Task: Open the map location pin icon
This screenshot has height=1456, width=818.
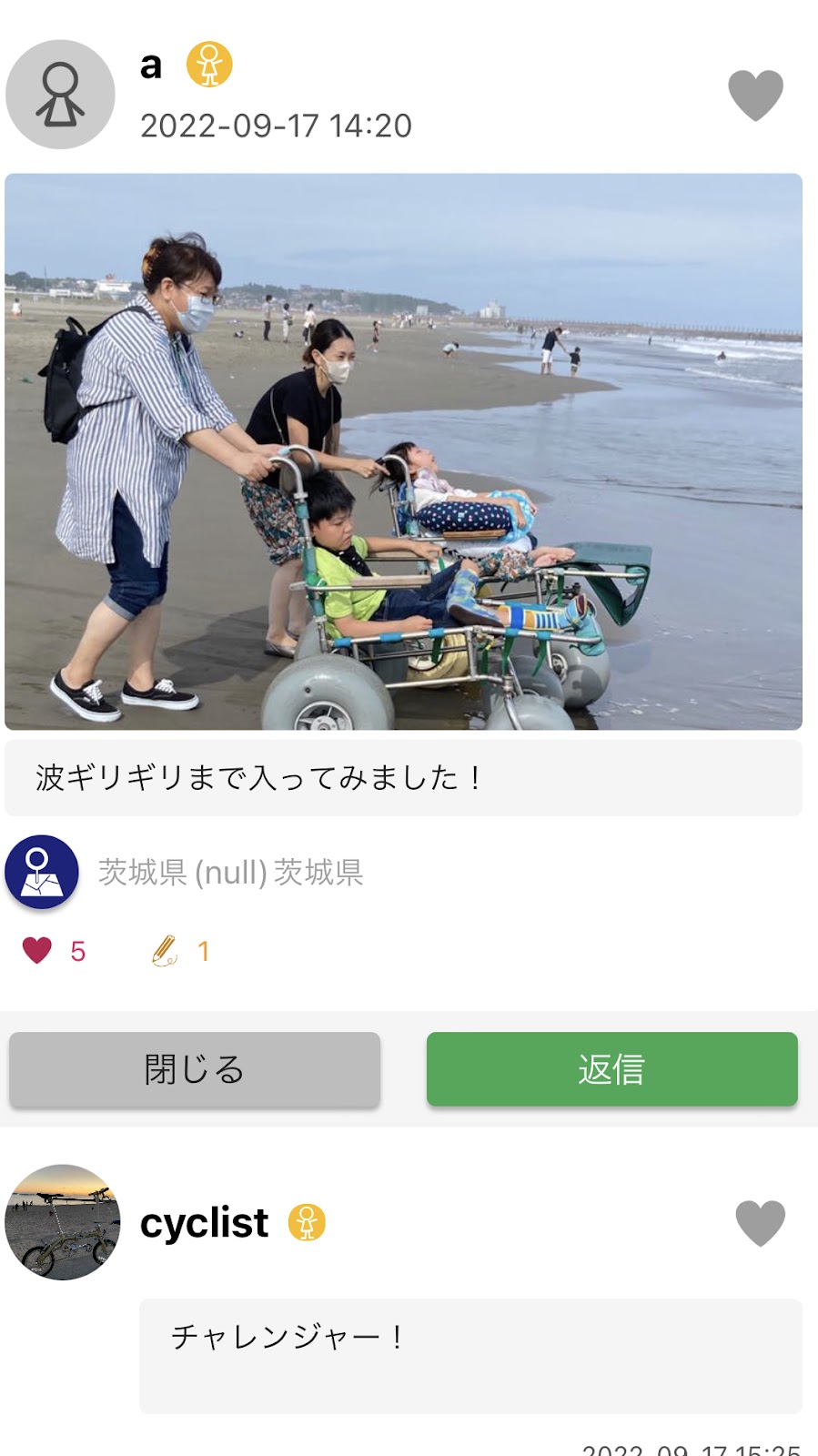Action: coord(42,872)
